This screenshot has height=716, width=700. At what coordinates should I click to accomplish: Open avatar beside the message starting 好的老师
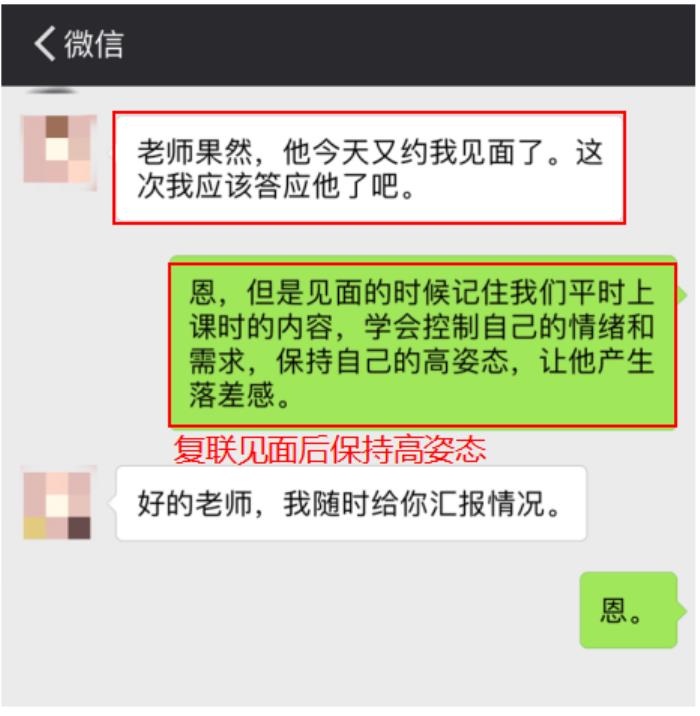tap(57, 503)
